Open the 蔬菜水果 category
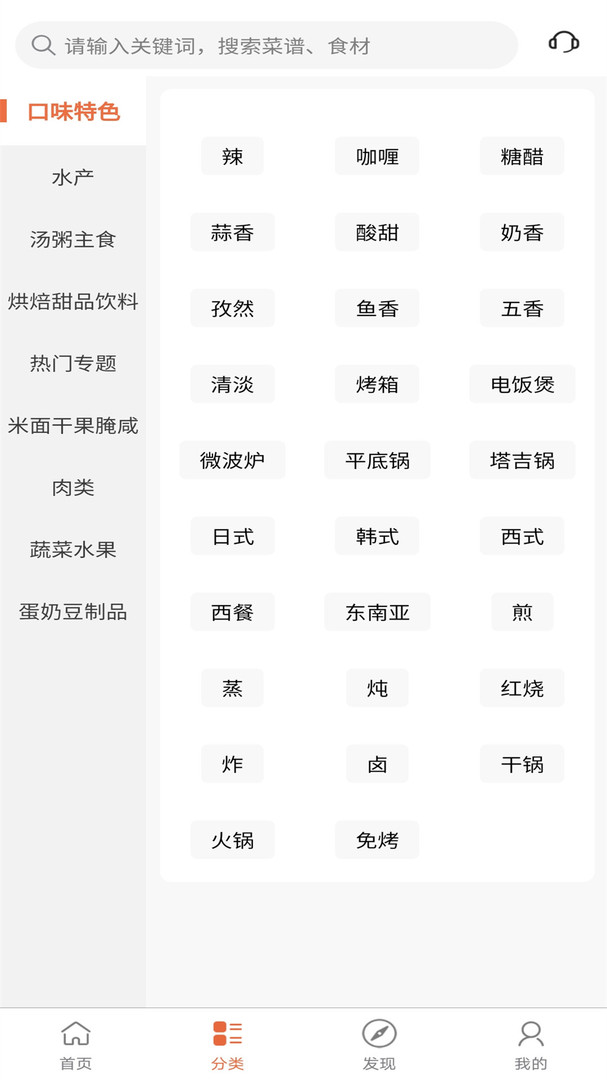 (x=73, y=549)
